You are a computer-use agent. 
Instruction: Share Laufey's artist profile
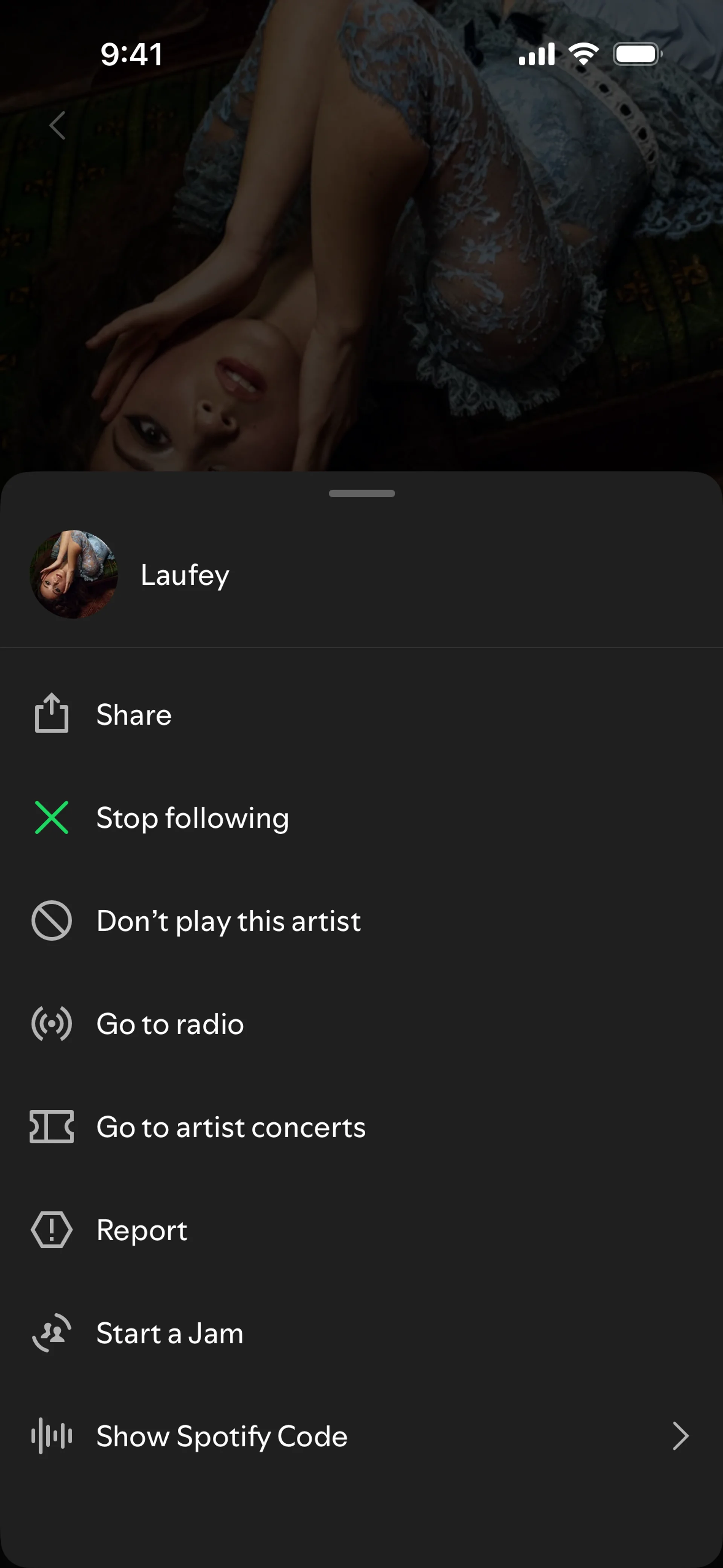click(x=133, y=715)
